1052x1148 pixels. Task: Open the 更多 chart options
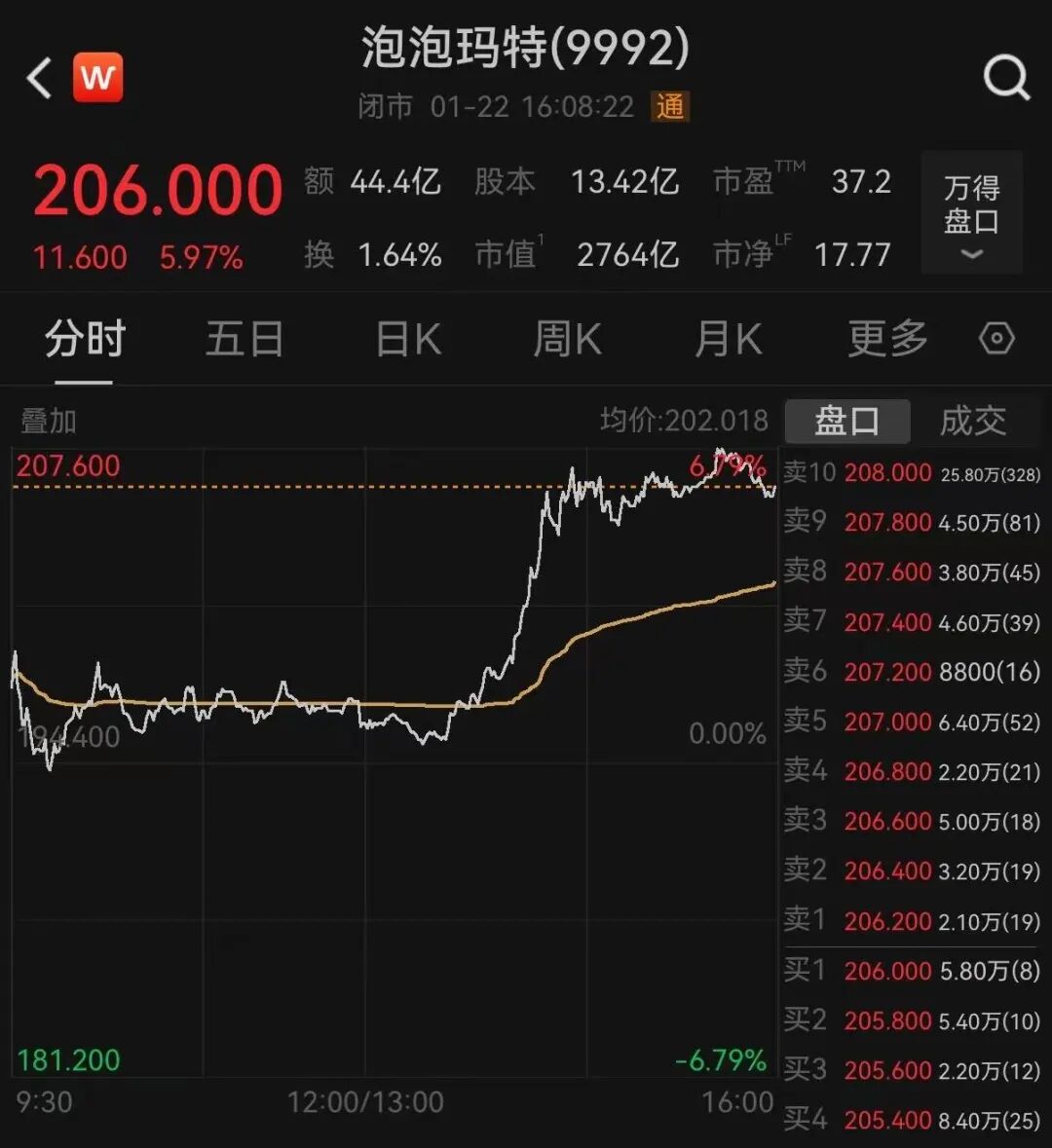pos(887,340)
